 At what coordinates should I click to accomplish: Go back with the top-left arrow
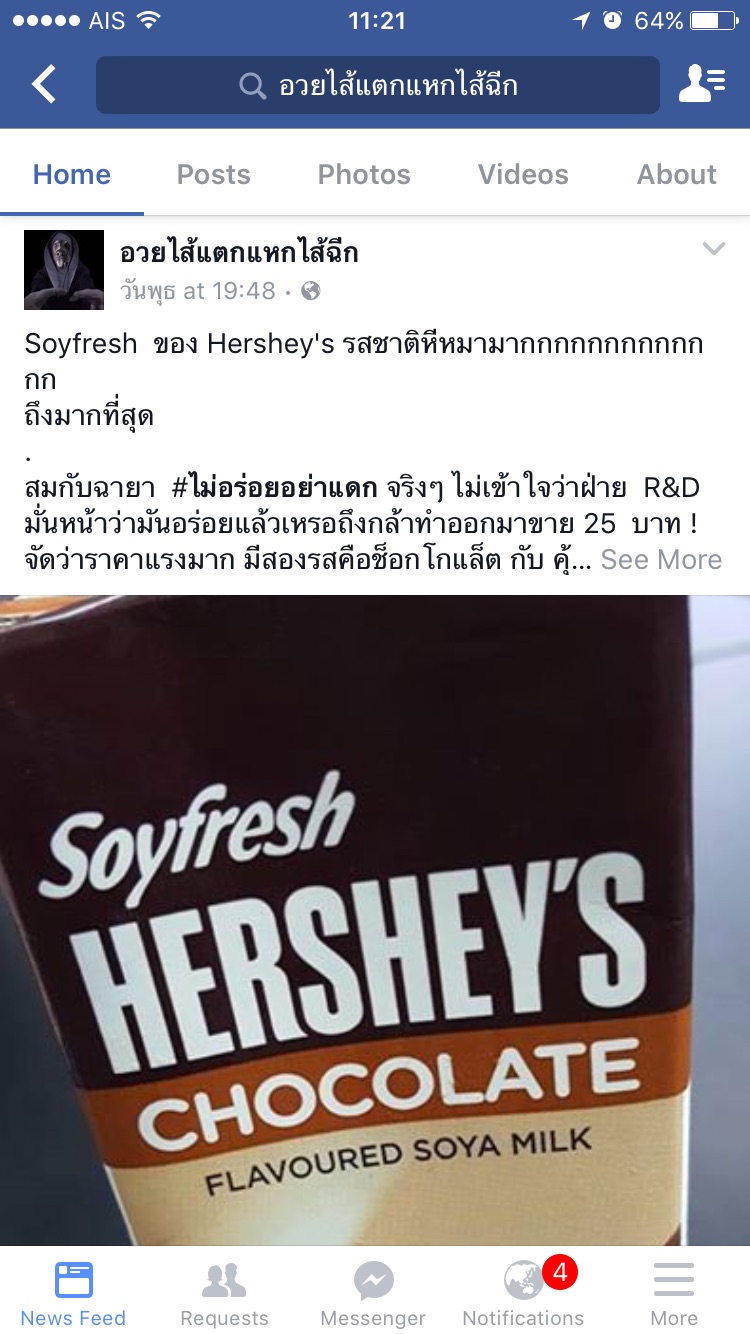point(43,85)
